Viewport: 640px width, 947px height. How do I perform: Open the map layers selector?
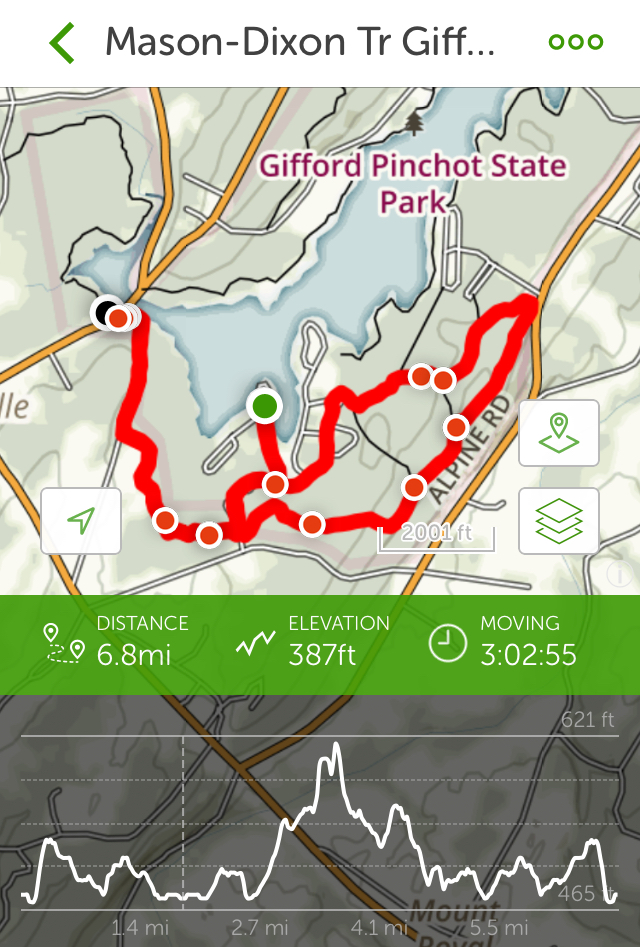point(558,520)
